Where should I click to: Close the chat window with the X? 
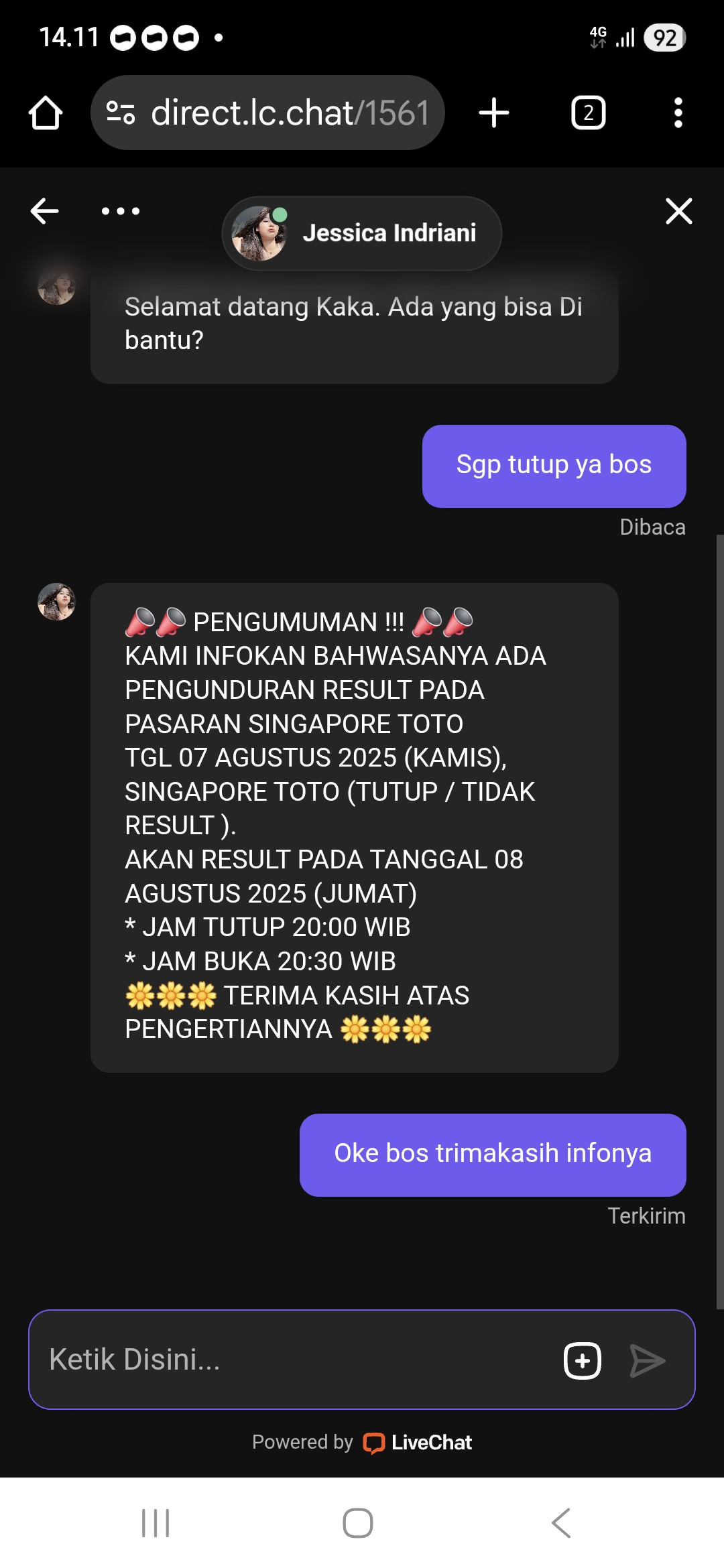(x=678, y=211)
